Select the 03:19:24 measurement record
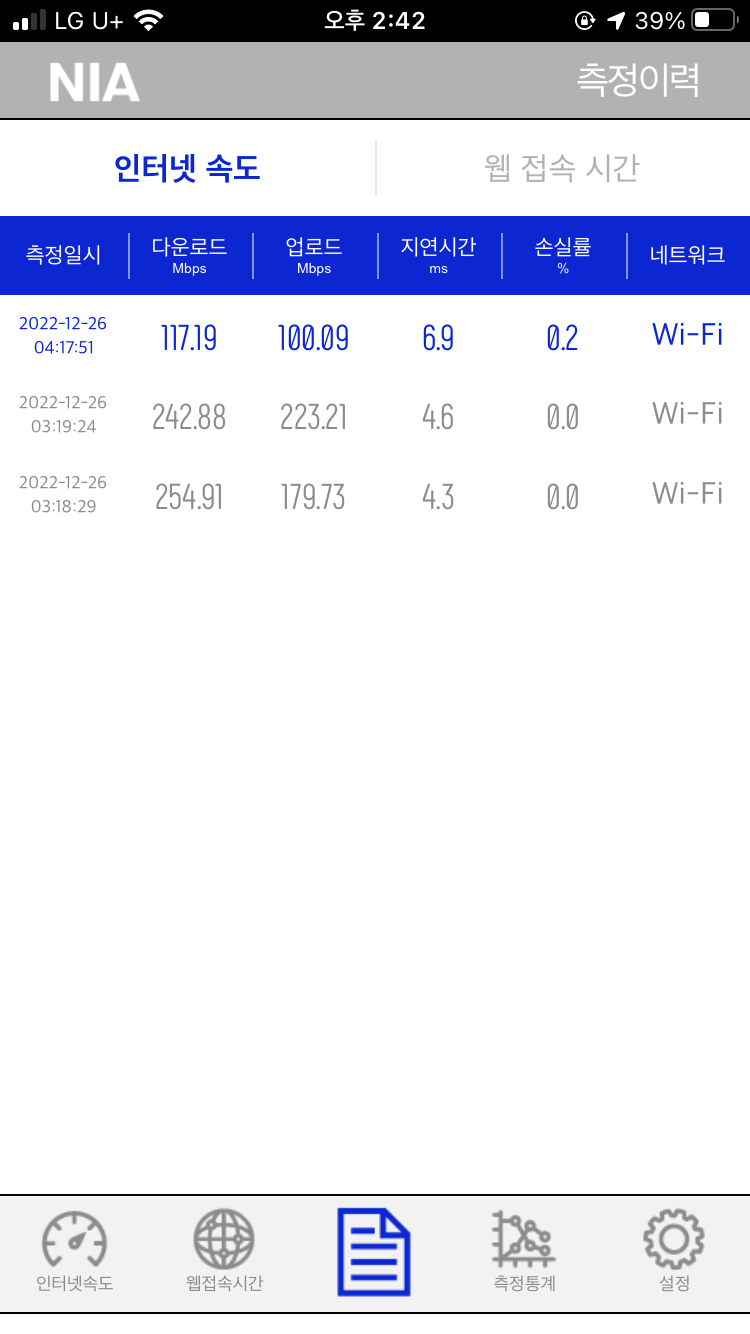The height and width of the screenshot is (1334, 750). [375, 415]
